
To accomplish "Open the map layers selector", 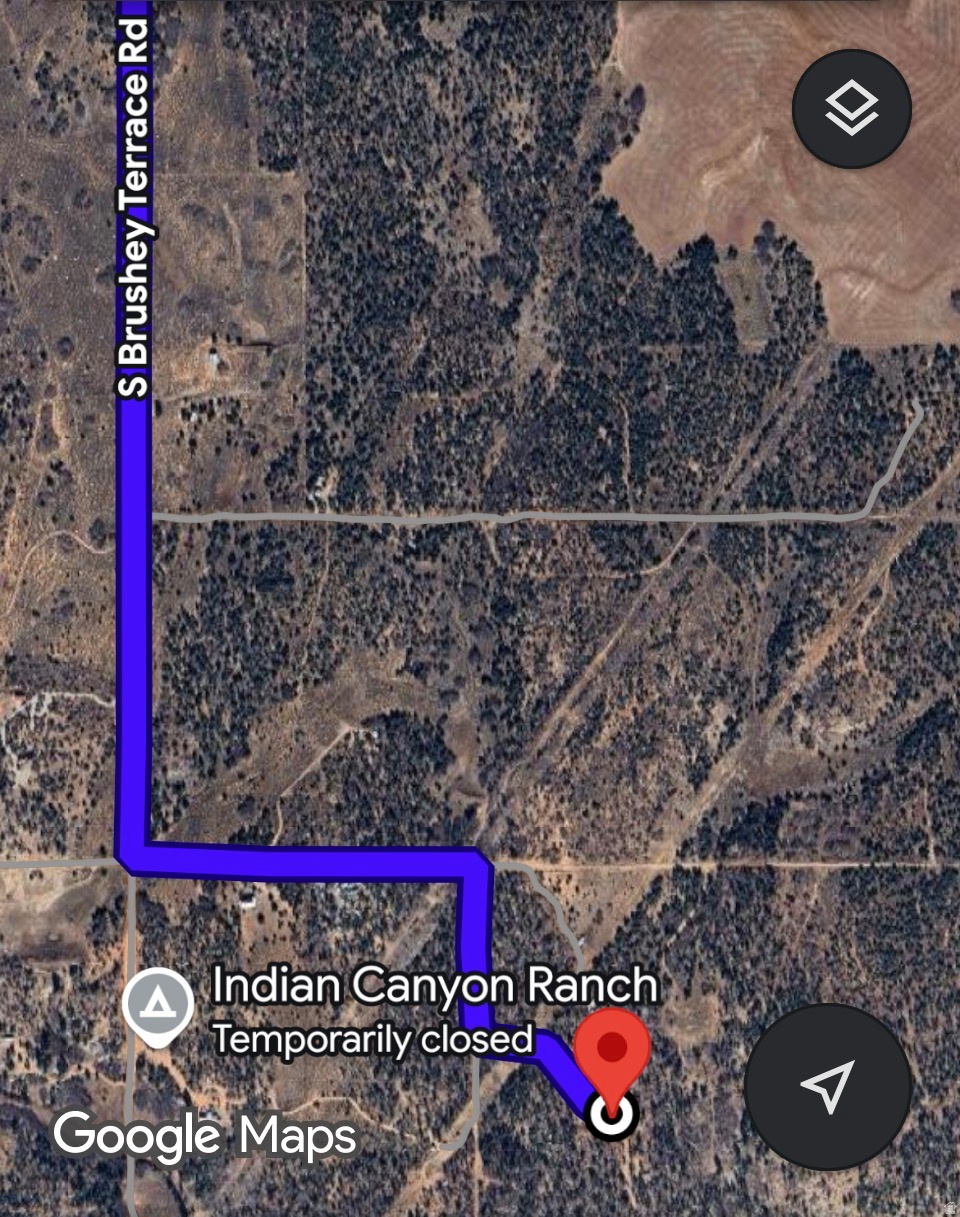I will (851, 108).
